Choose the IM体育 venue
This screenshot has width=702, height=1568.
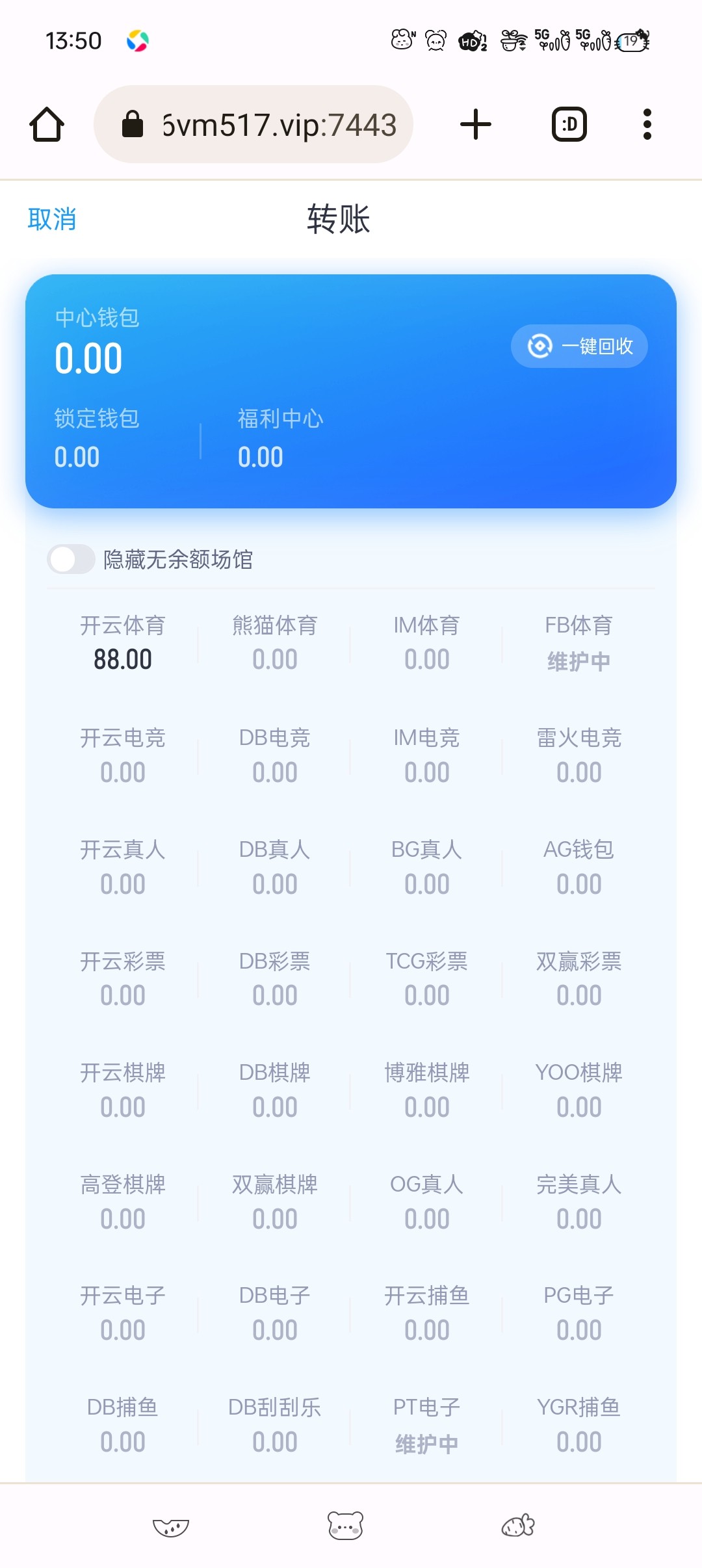[427, 643]
